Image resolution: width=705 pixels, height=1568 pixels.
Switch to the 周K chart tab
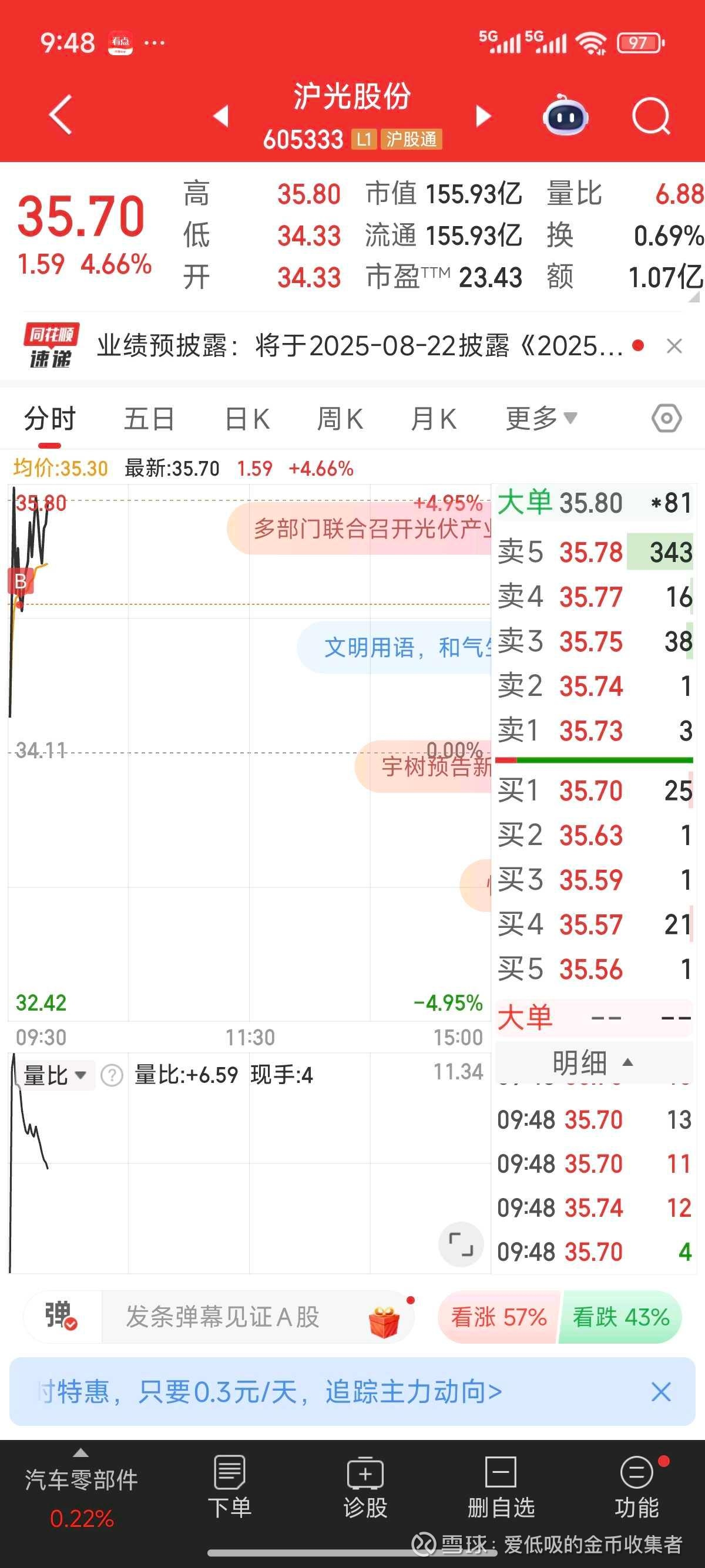tap(340, 419)
